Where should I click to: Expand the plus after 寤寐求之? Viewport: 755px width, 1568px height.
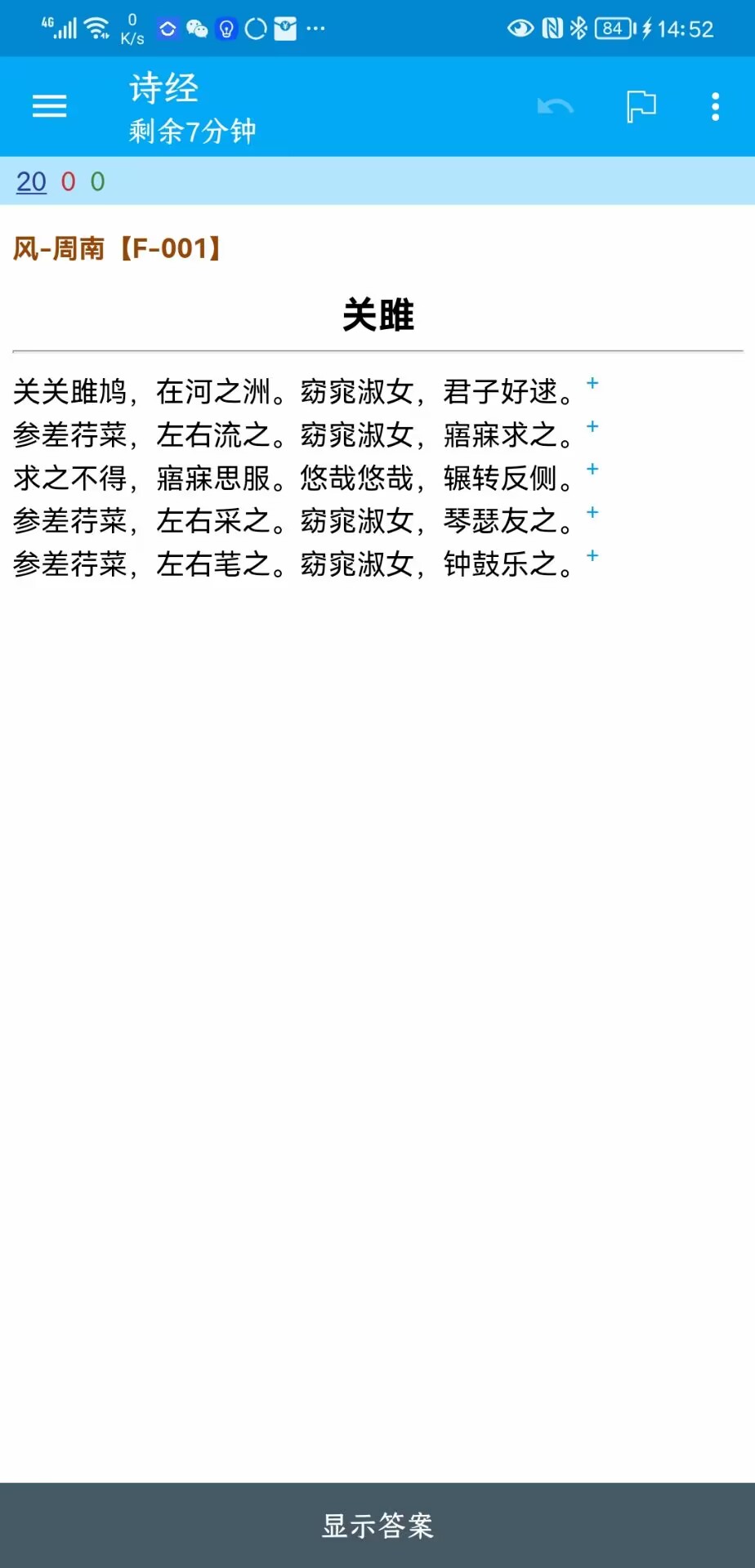592,426
